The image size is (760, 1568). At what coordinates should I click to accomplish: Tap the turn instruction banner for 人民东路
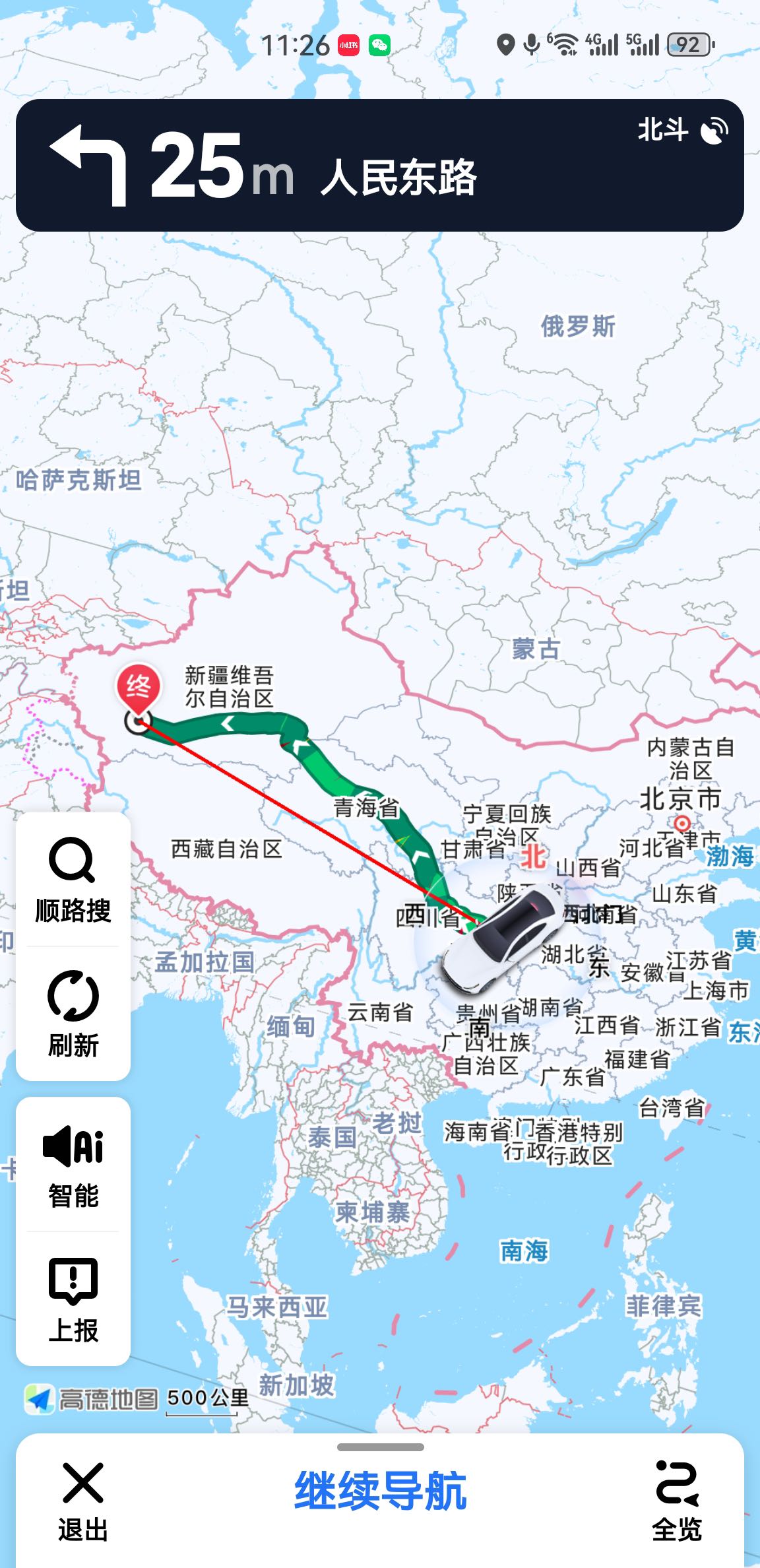pos(380,165)
